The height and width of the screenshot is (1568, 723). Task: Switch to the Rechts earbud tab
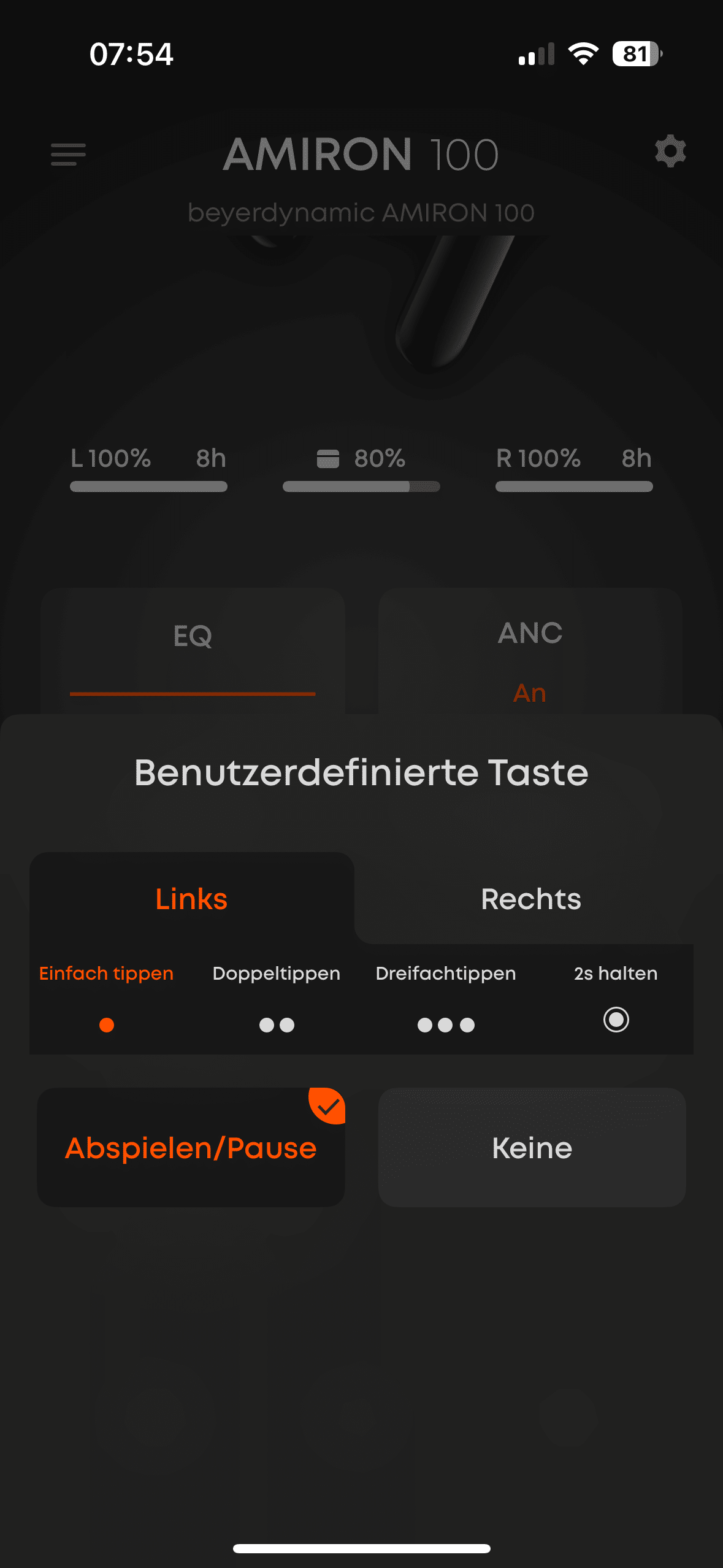click(x=530, y=899)
